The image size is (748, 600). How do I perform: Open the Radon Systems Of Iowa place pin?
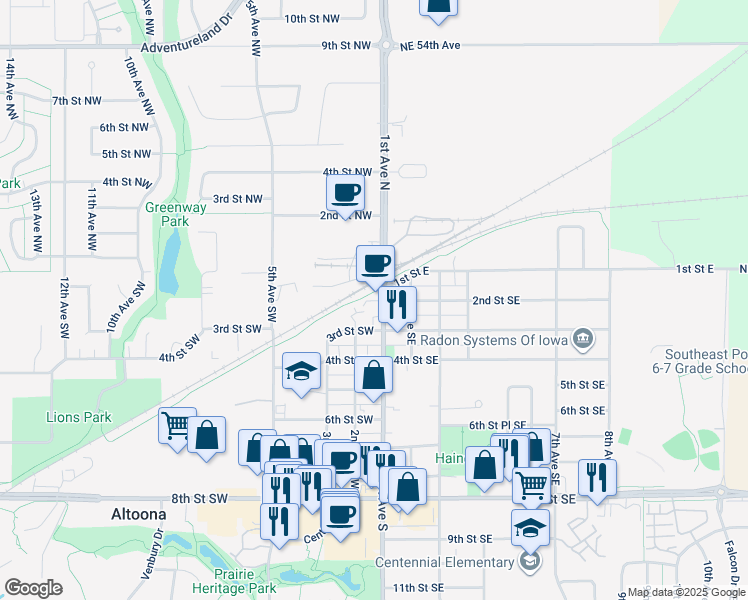click(583, 339)
